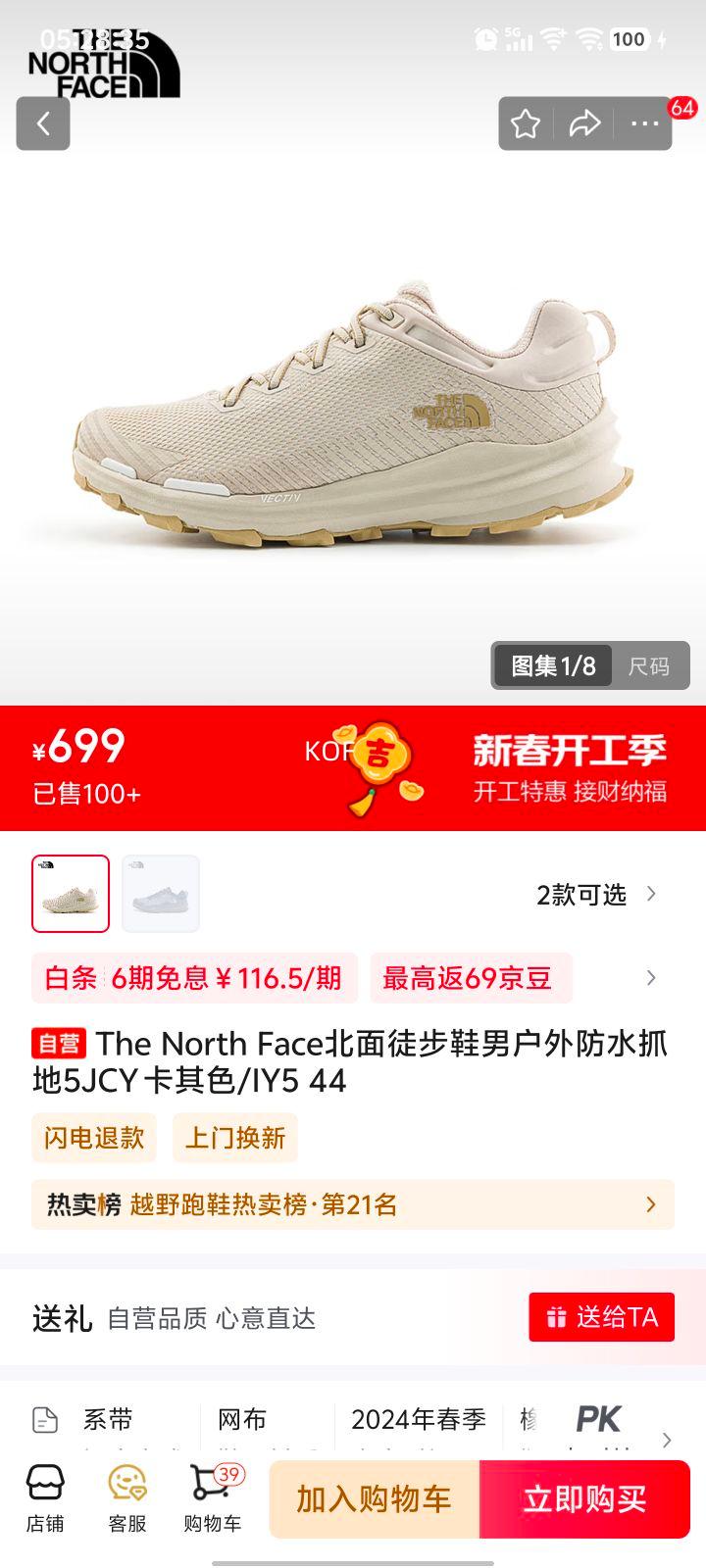
Task: View the 最高返69京豆 reward details
Action: (x=469, y=978)
